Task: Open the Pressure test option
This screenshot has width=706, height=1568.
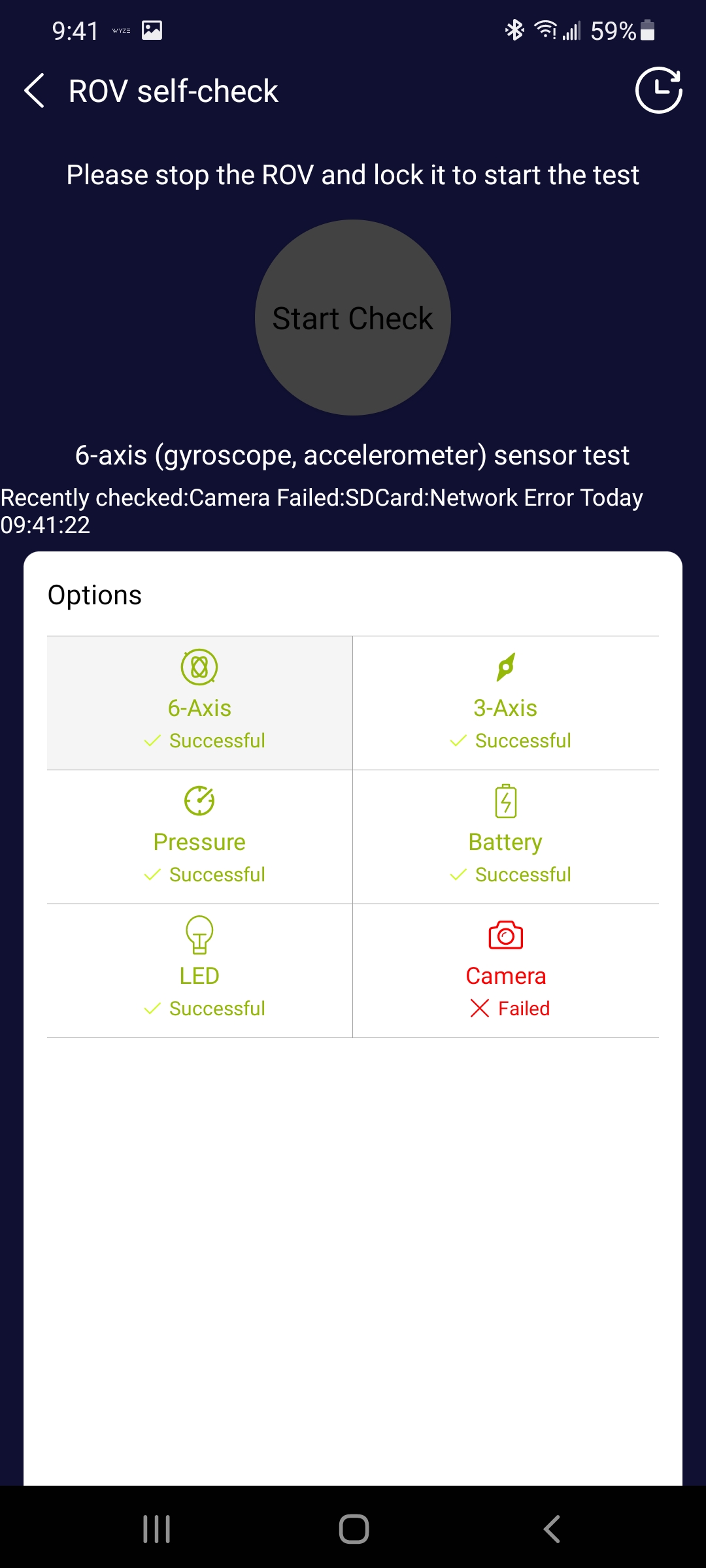Action: [200, 837]
